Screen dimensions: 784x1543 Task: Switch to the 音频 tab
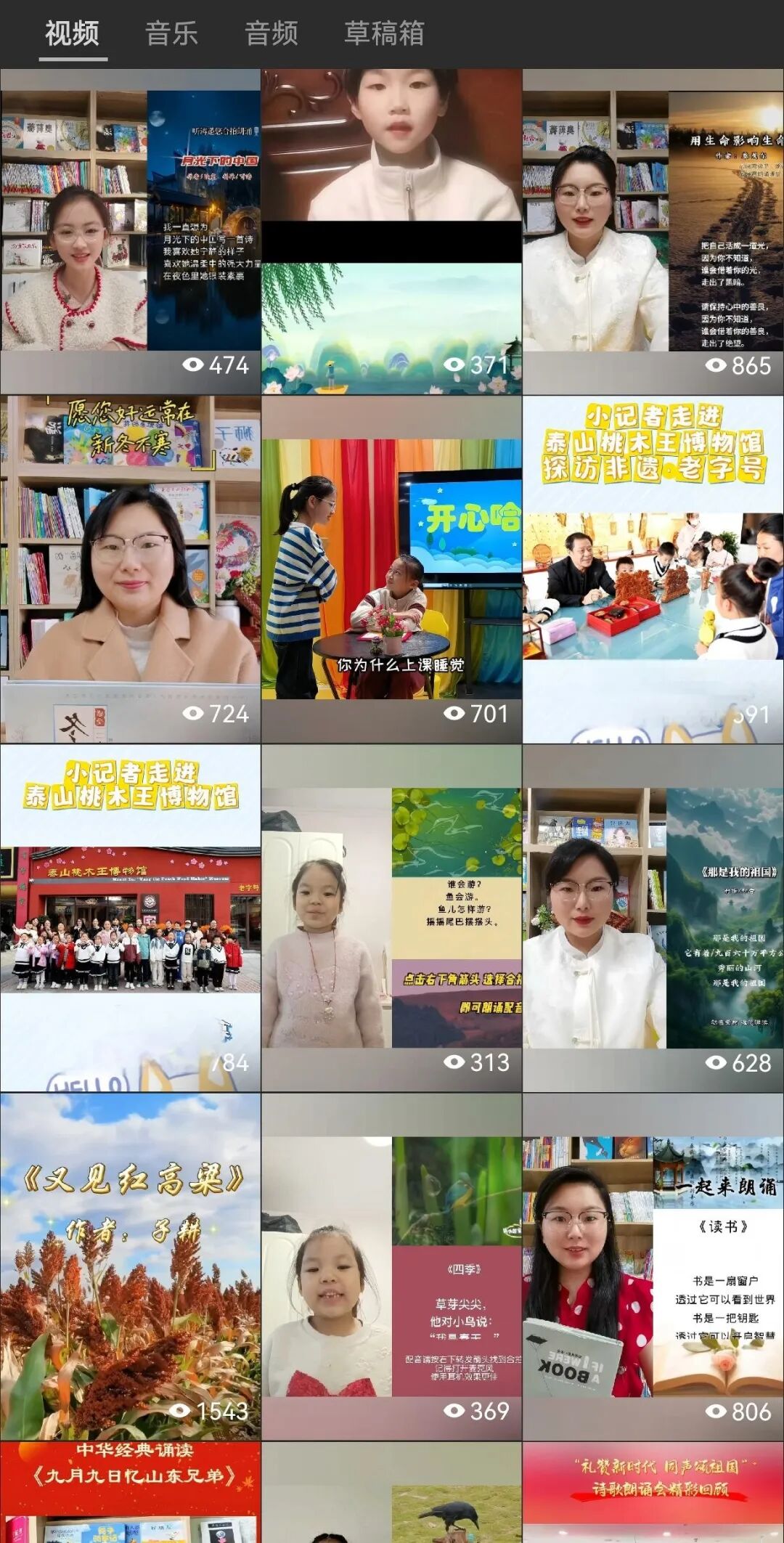click(x=271, y=33)
